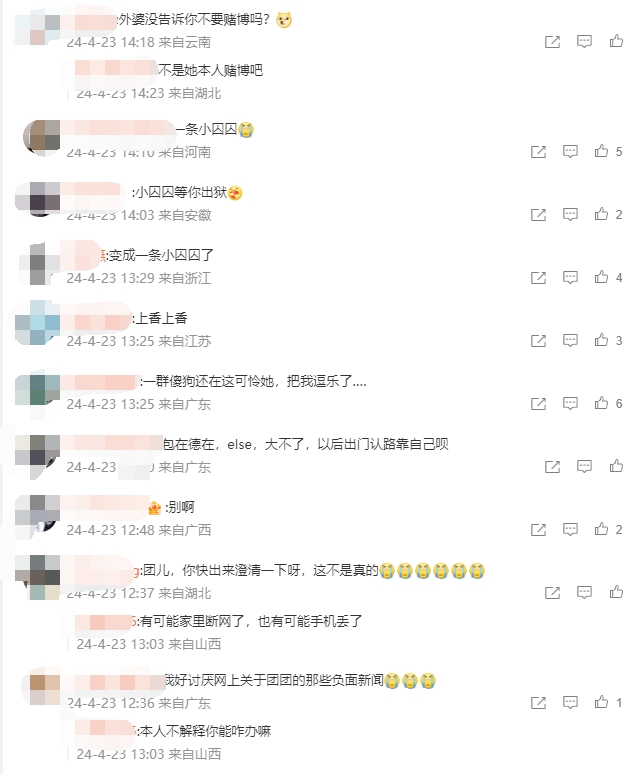Share the comment '上香上香'

[x=538, y=340]
